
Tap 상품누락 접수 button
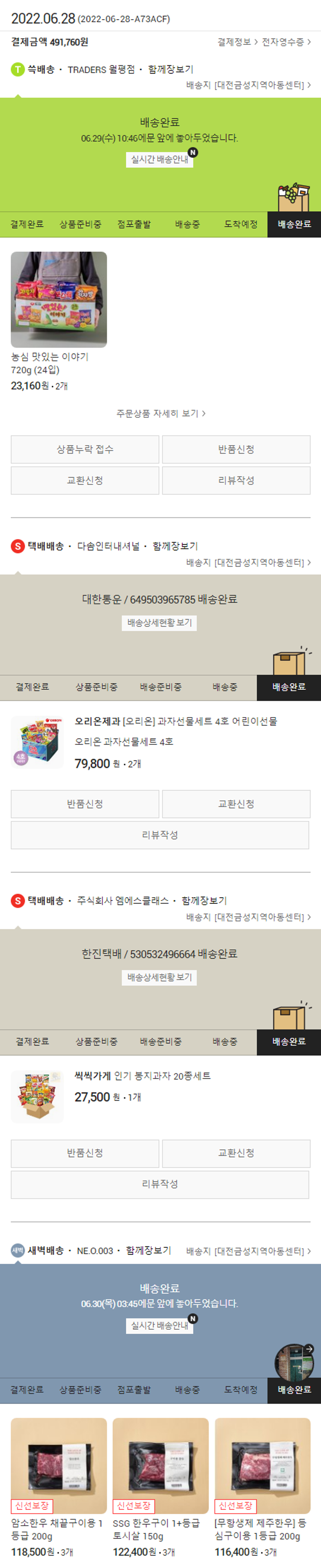[x=85, y=449]
